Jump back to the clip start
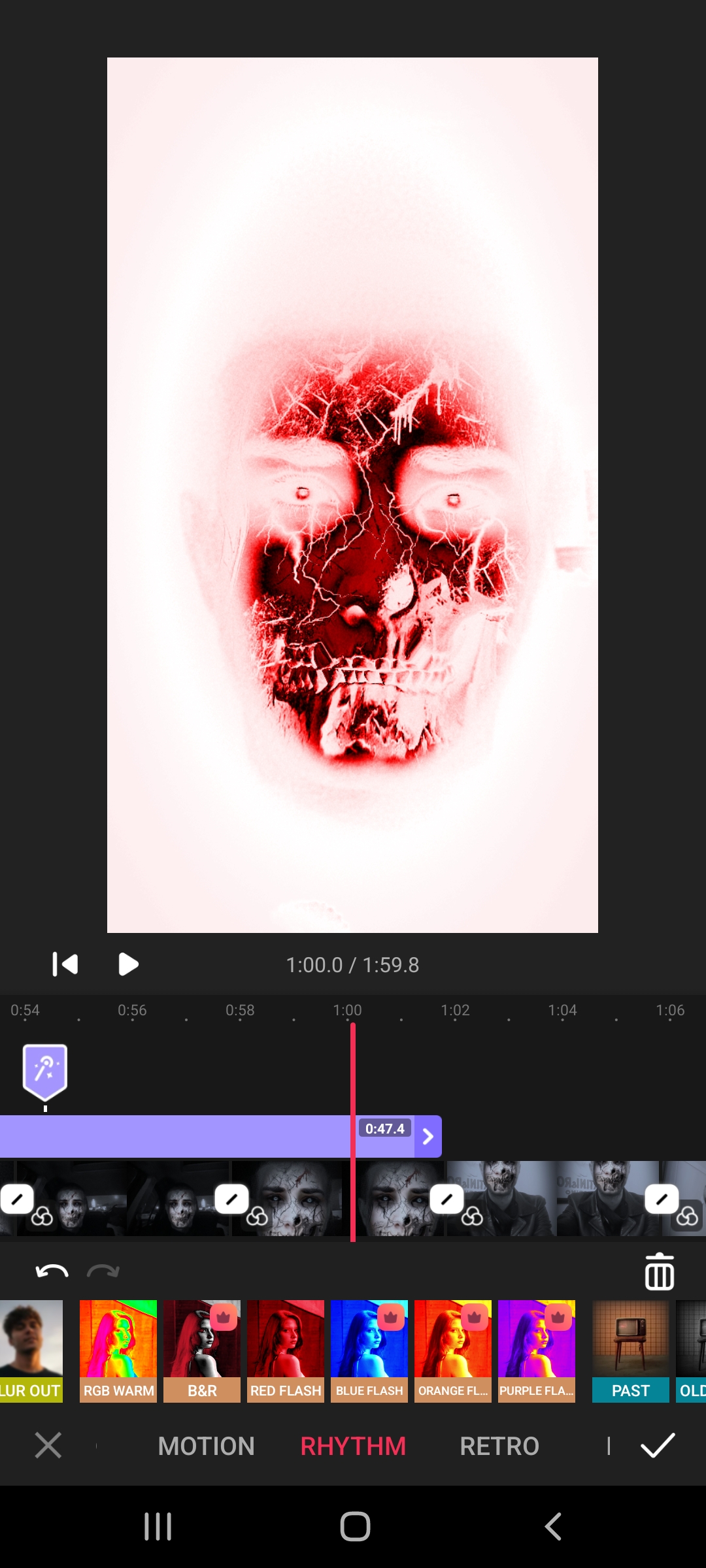 65,964
